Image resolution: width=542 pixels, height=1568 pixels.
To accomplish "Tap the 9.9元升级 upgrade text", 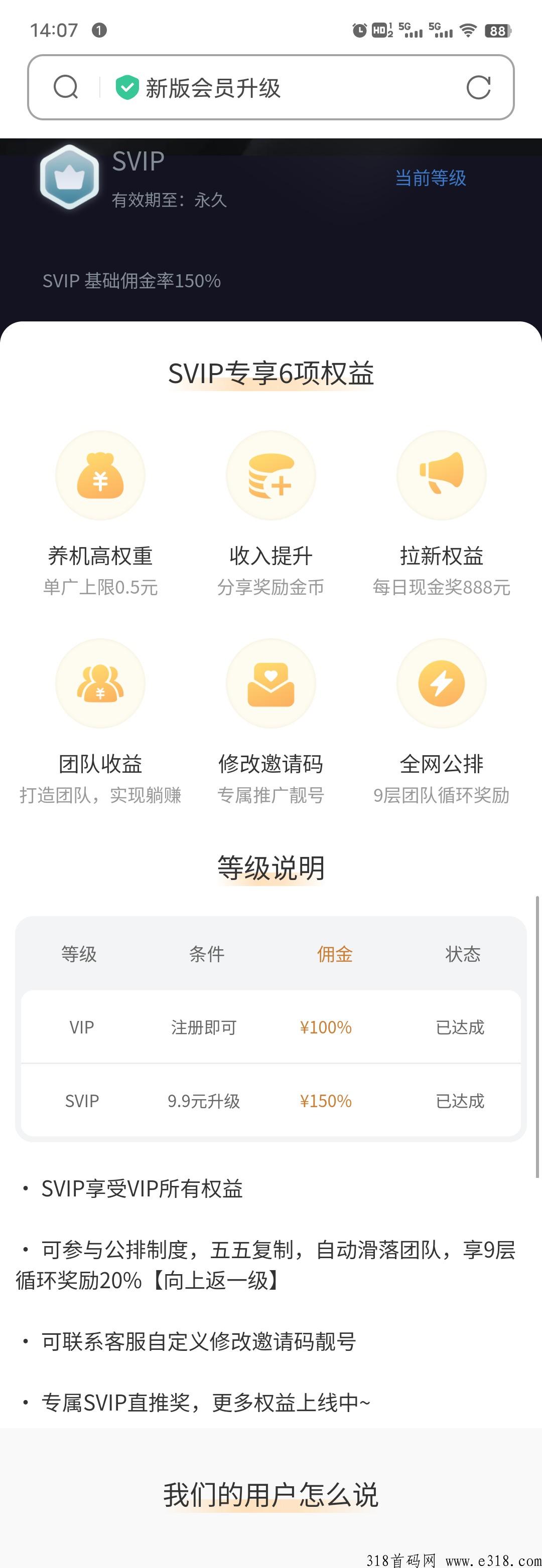I will tap(204, 1101).
